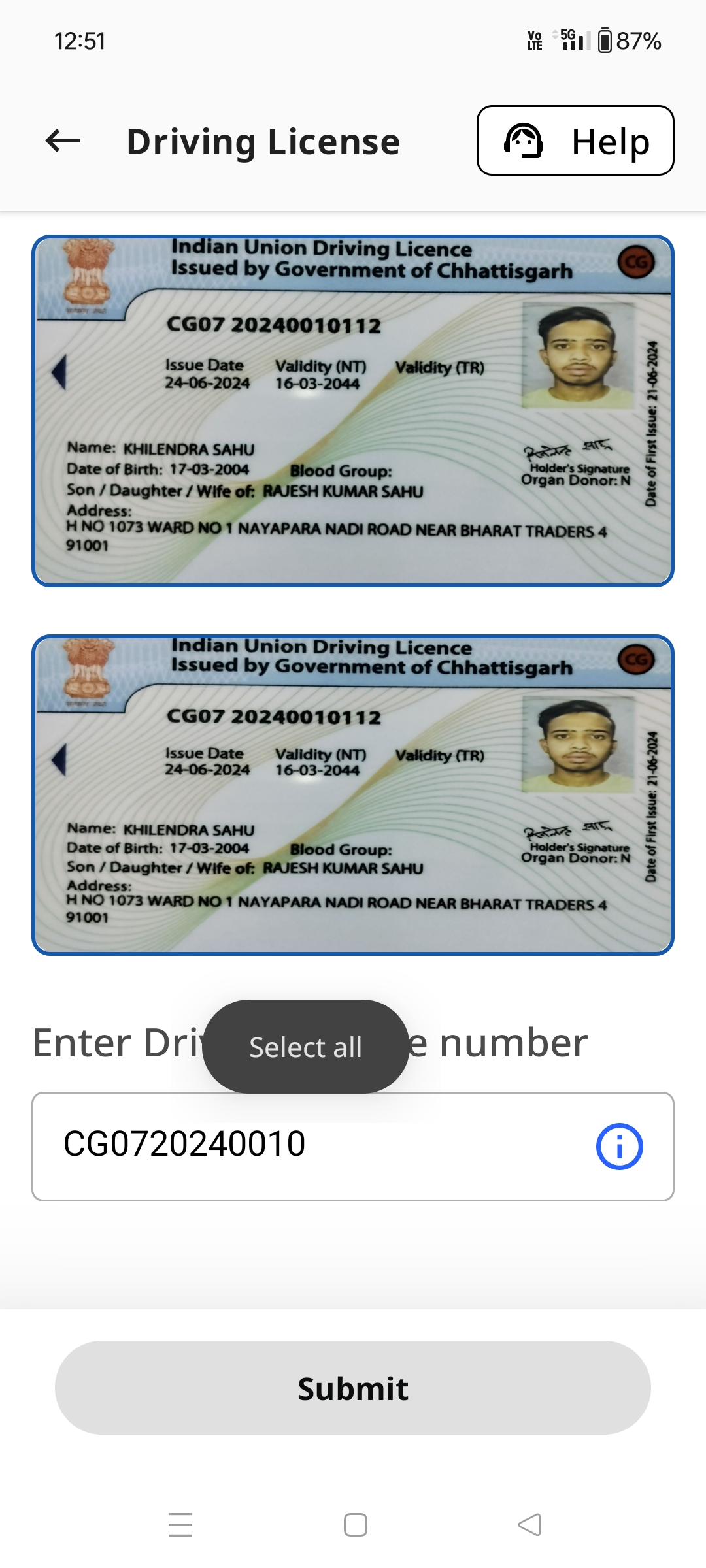
Task: Open the first uploaded licence photo
Action: 352,410
